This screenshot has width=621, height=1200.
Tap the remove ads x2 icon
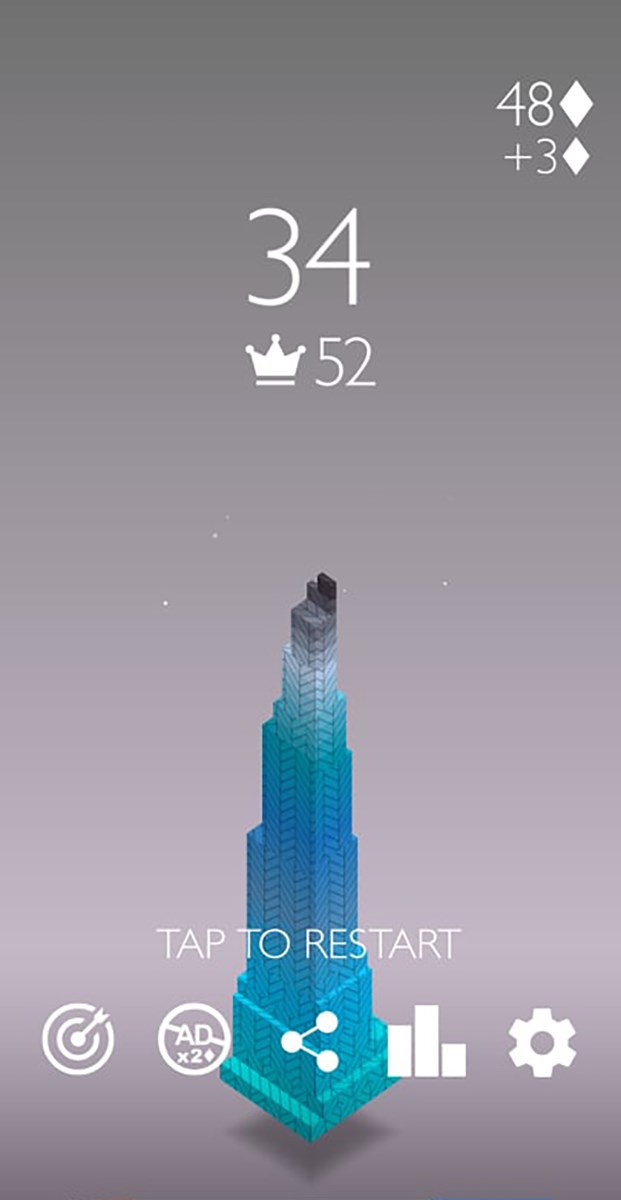(x=193, y=1041)
